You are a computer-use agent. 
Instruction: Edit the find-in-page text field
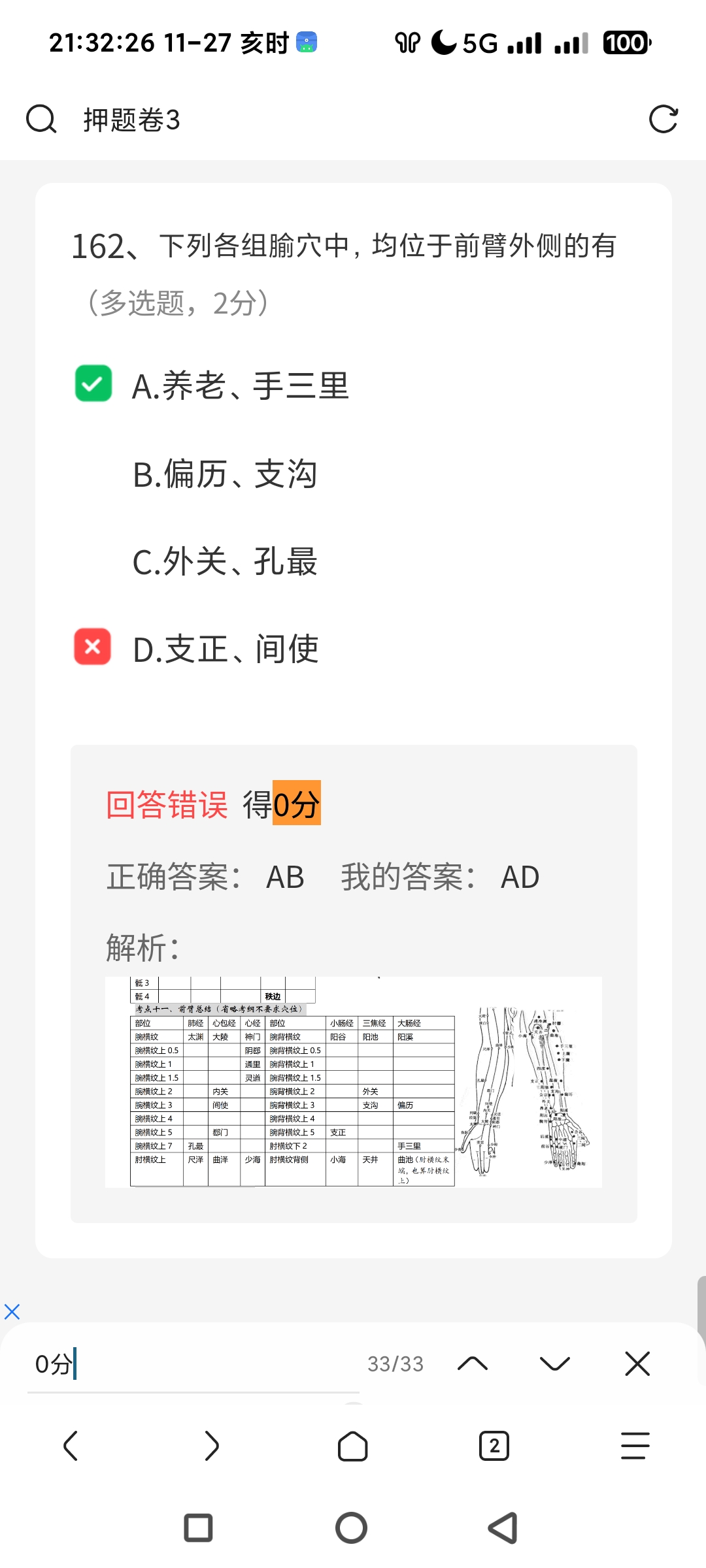[x=193, y=1364]
